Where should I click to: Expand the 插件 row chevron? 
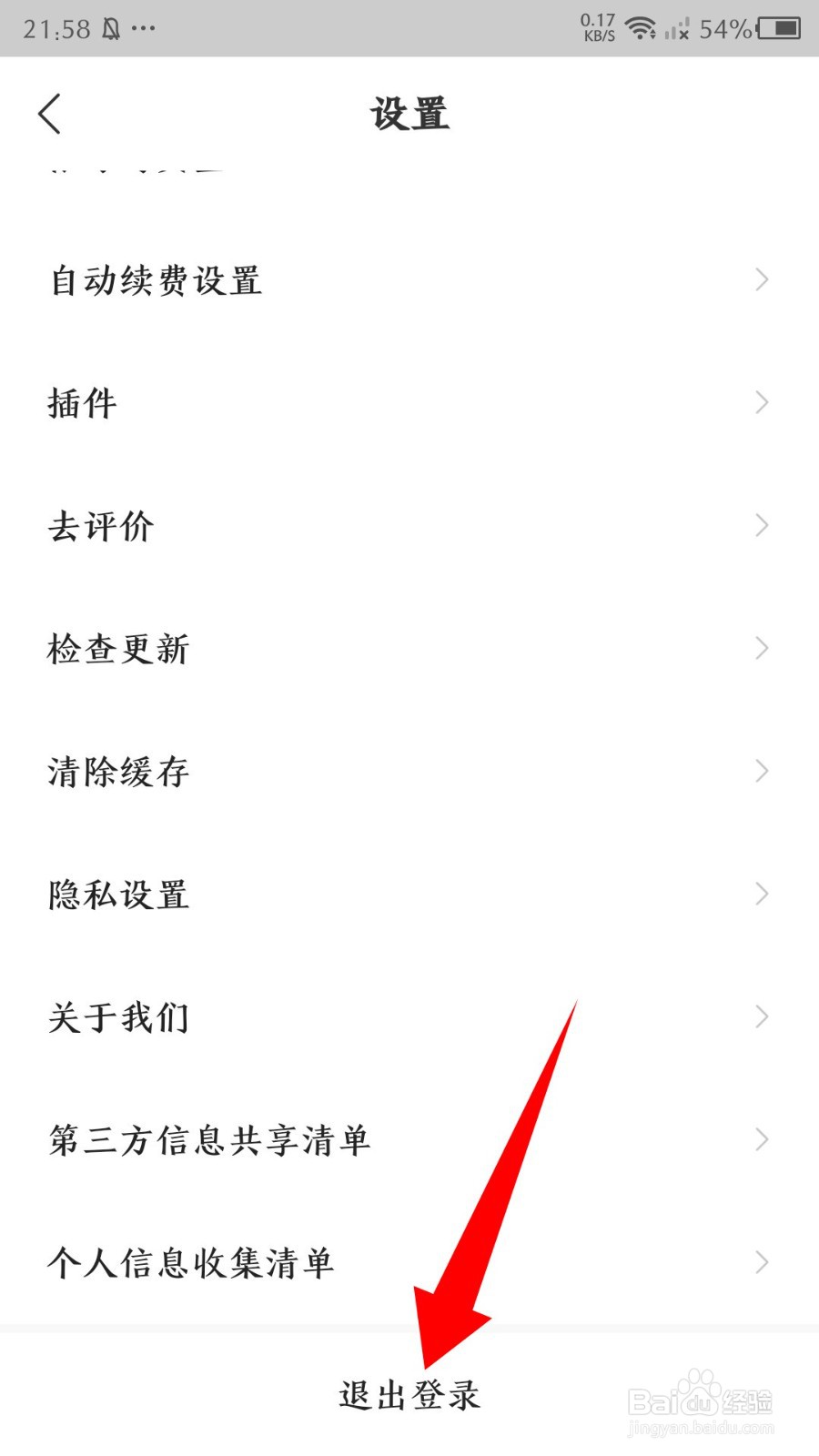coord(762,402)
